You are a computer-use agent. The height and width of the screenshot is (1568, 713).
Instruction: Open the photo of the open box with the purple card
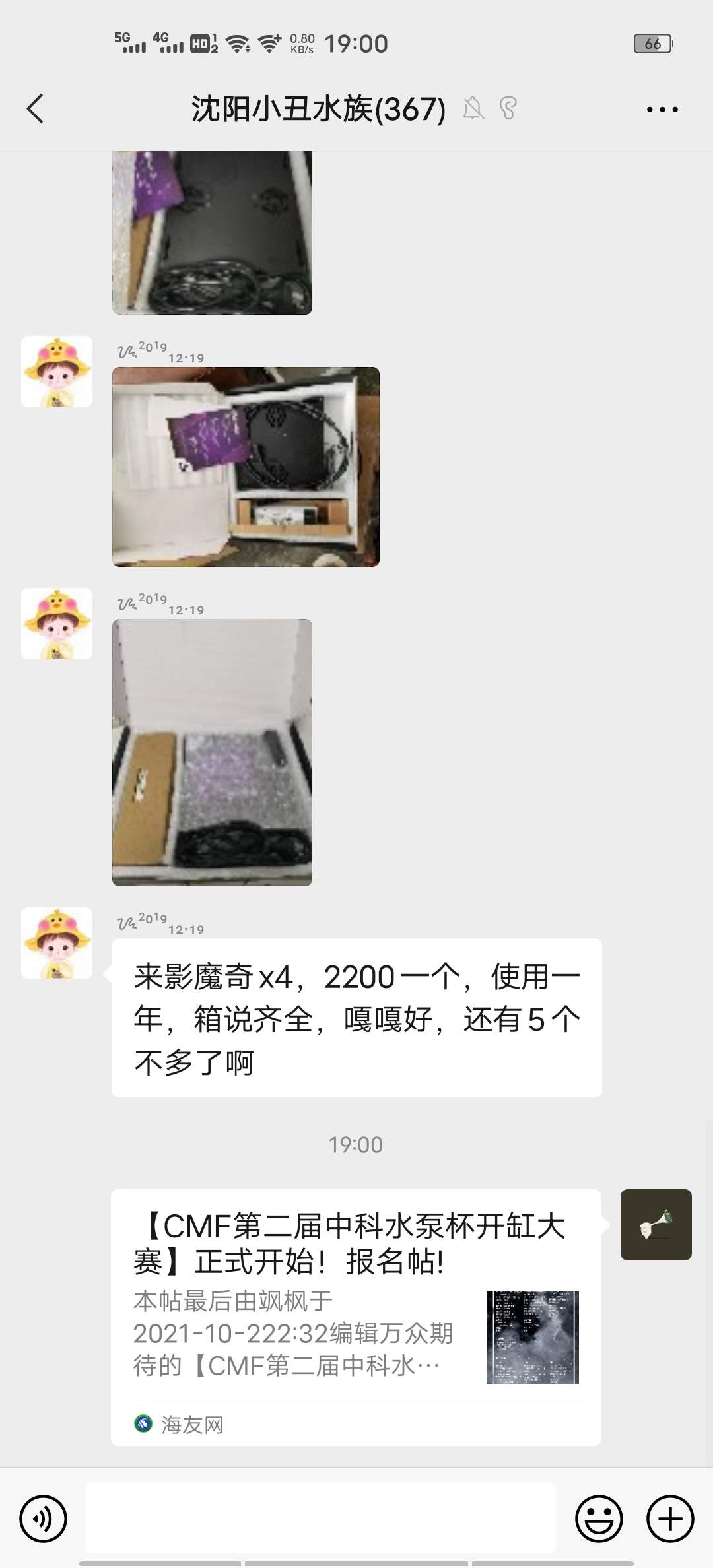click(x=246, y=467)
